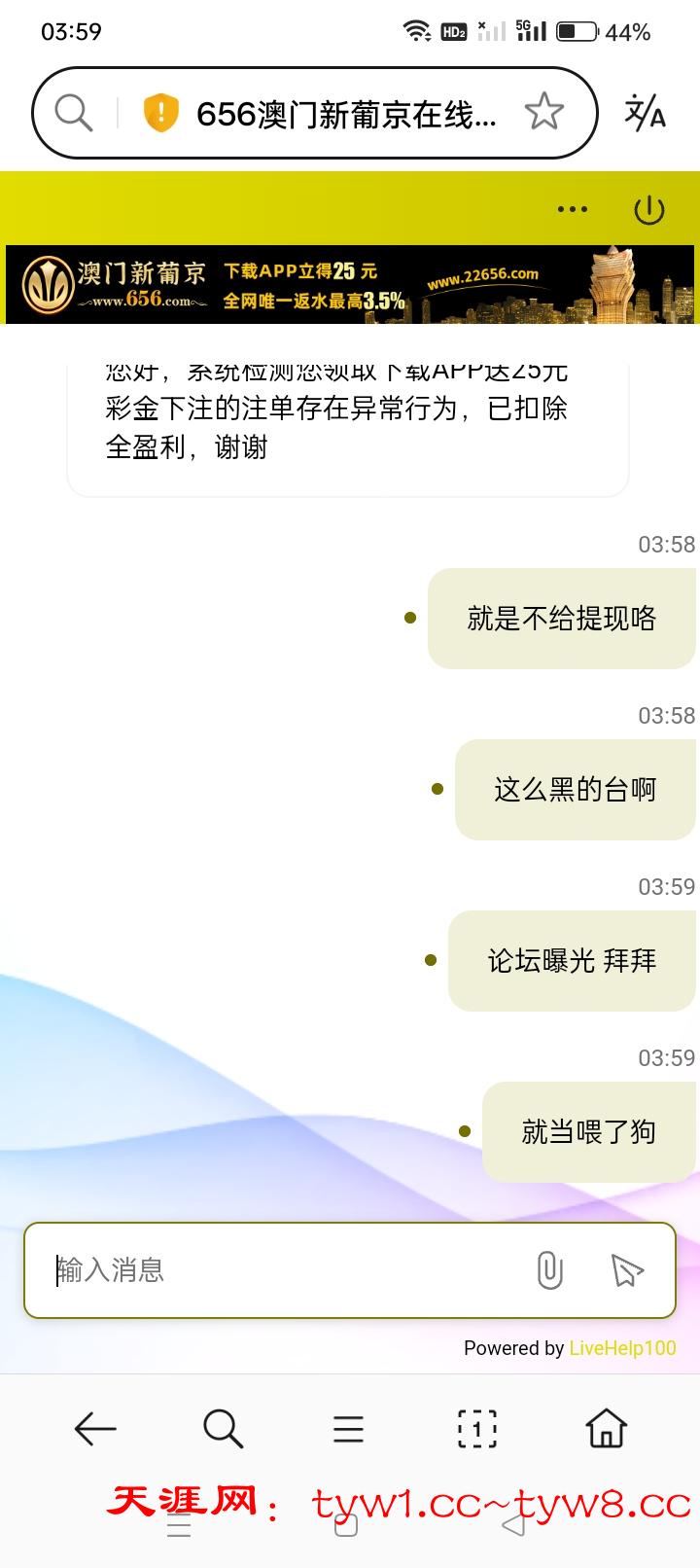
Task: Tap the LiveHelp100 link
Action: coord(622,1348)
